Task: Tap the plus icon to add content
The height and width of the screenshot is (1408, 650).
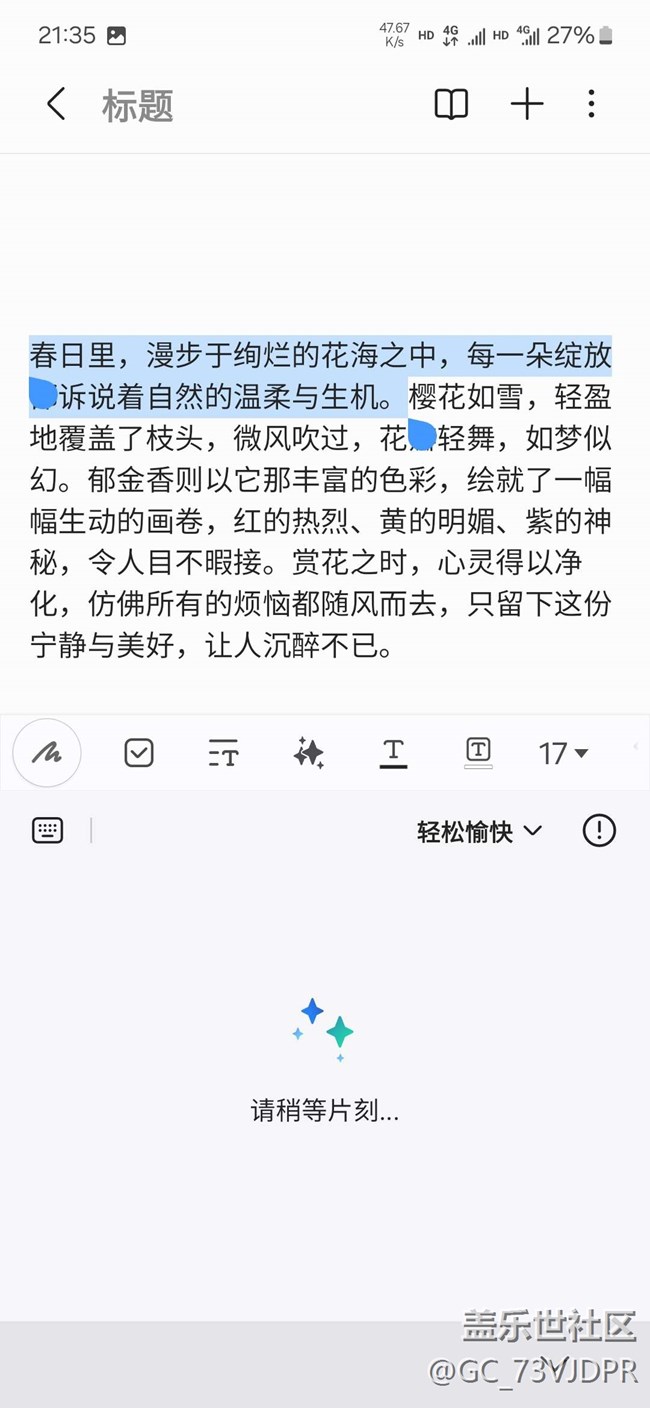Action: pyautogui.click(x=527, y=104)
